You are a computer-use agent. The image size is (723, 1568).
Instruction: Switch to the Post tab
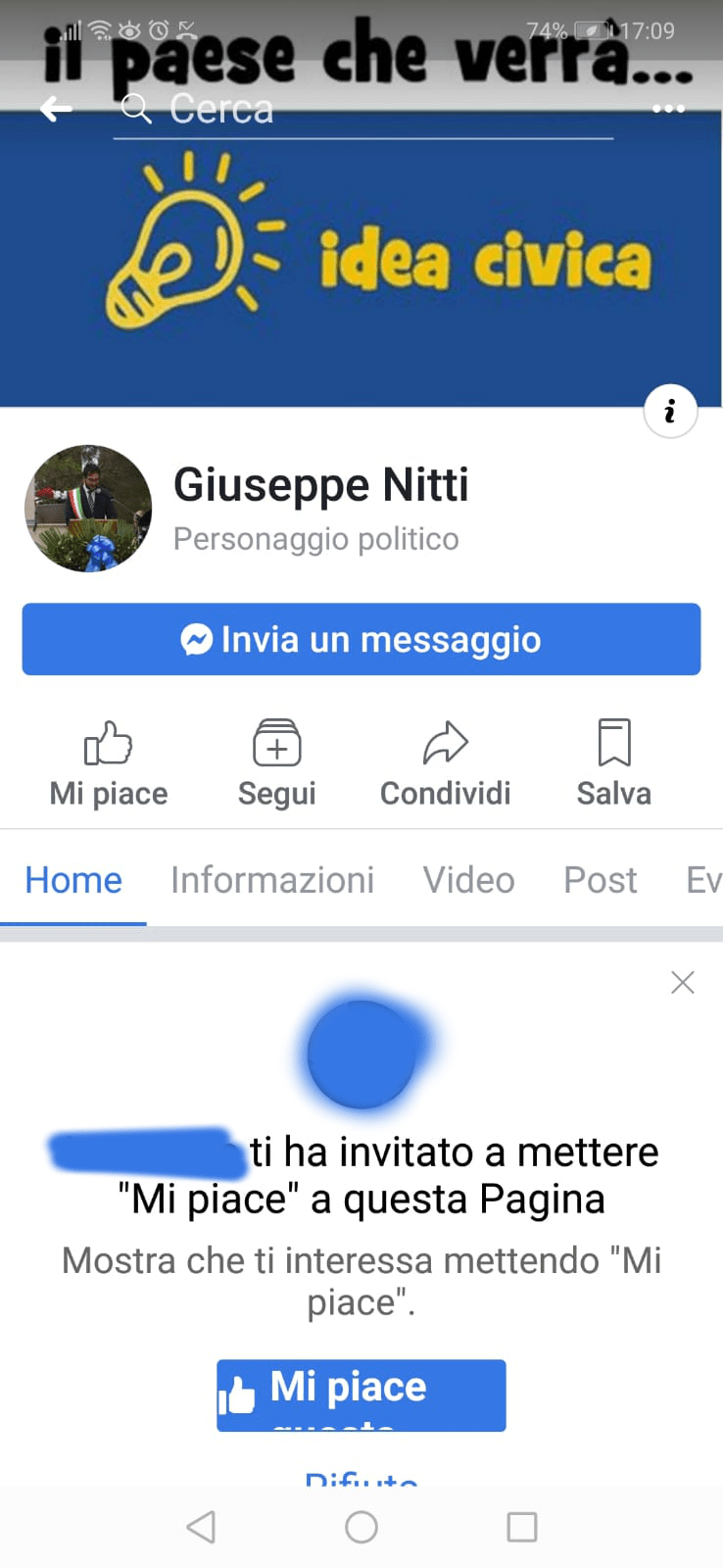click(601, 880)
